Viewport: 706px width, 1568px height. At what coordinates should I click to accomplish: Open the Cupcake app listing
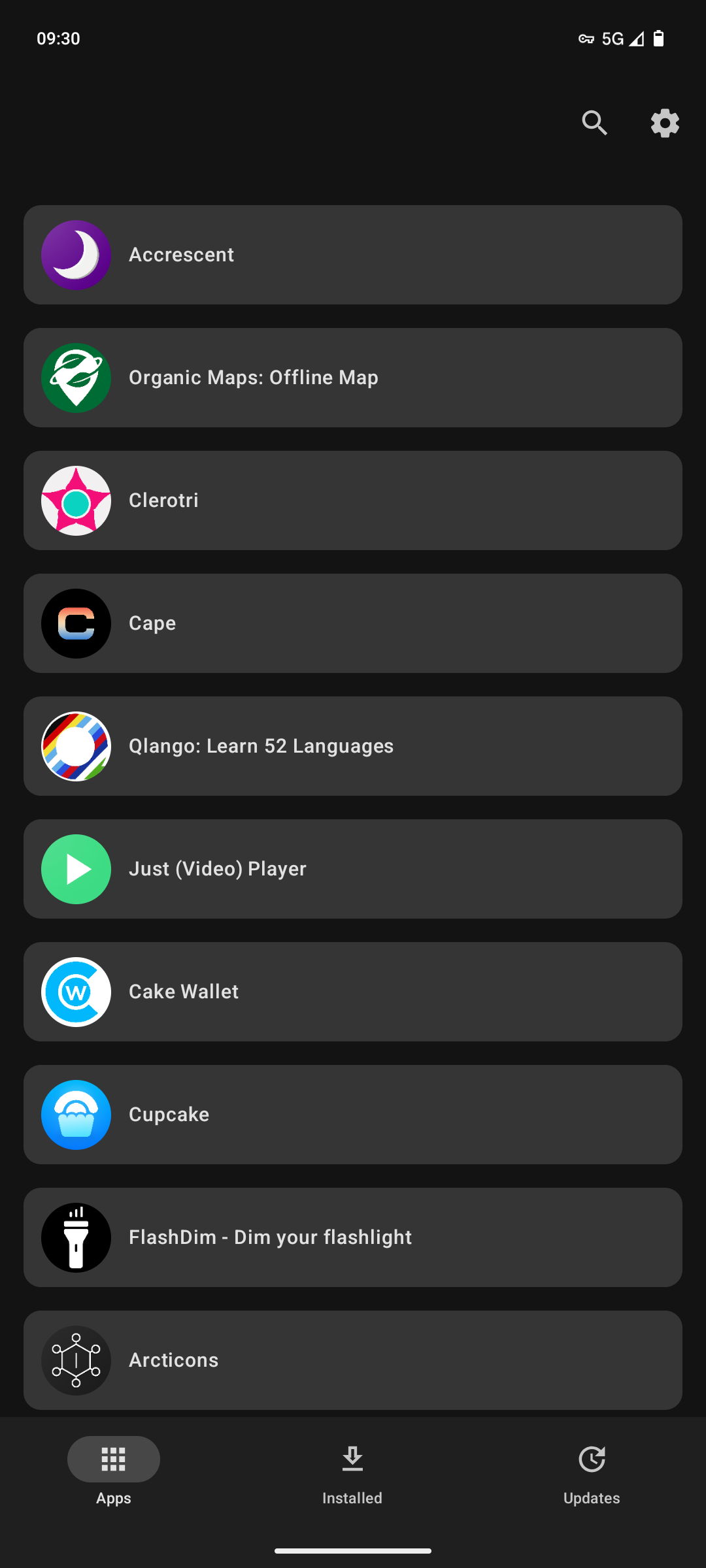click(353, 1115)
